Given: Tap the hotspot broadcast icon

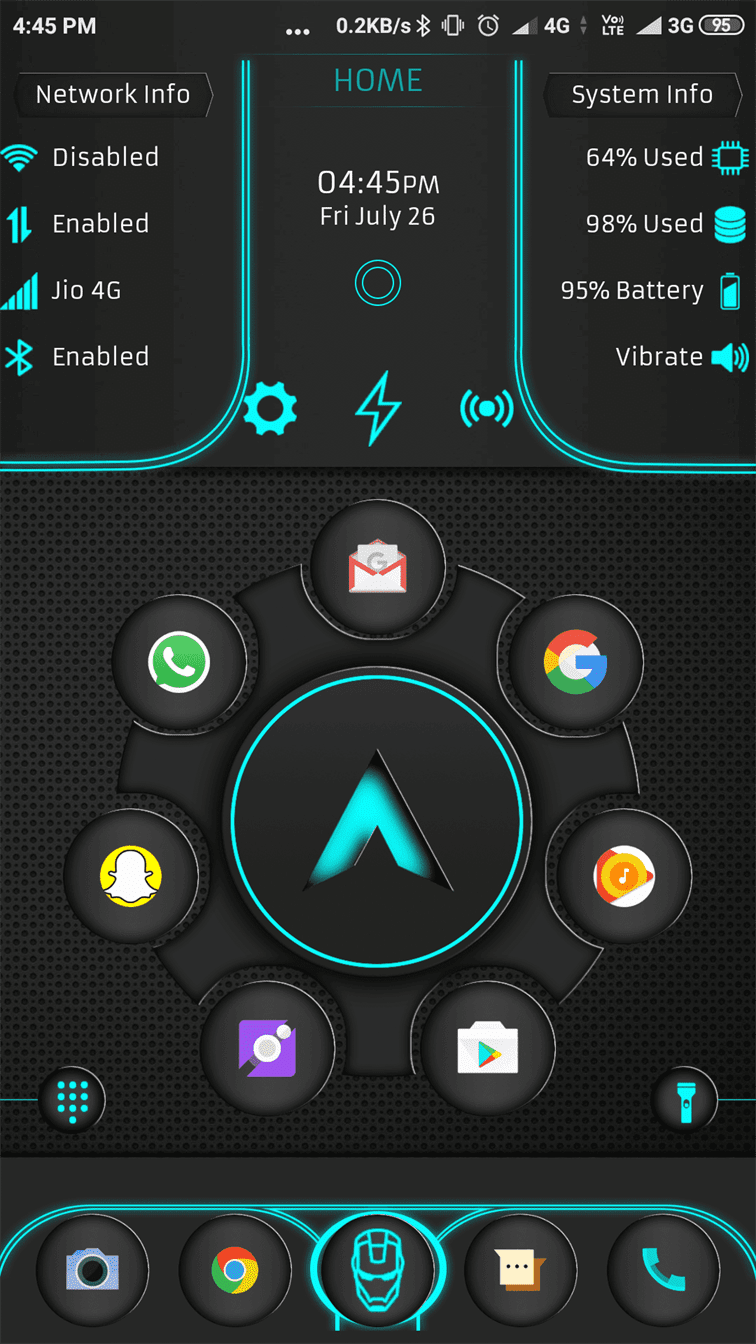Looking at the screenshot, I should pyautogui.click(x=486, y=407).
